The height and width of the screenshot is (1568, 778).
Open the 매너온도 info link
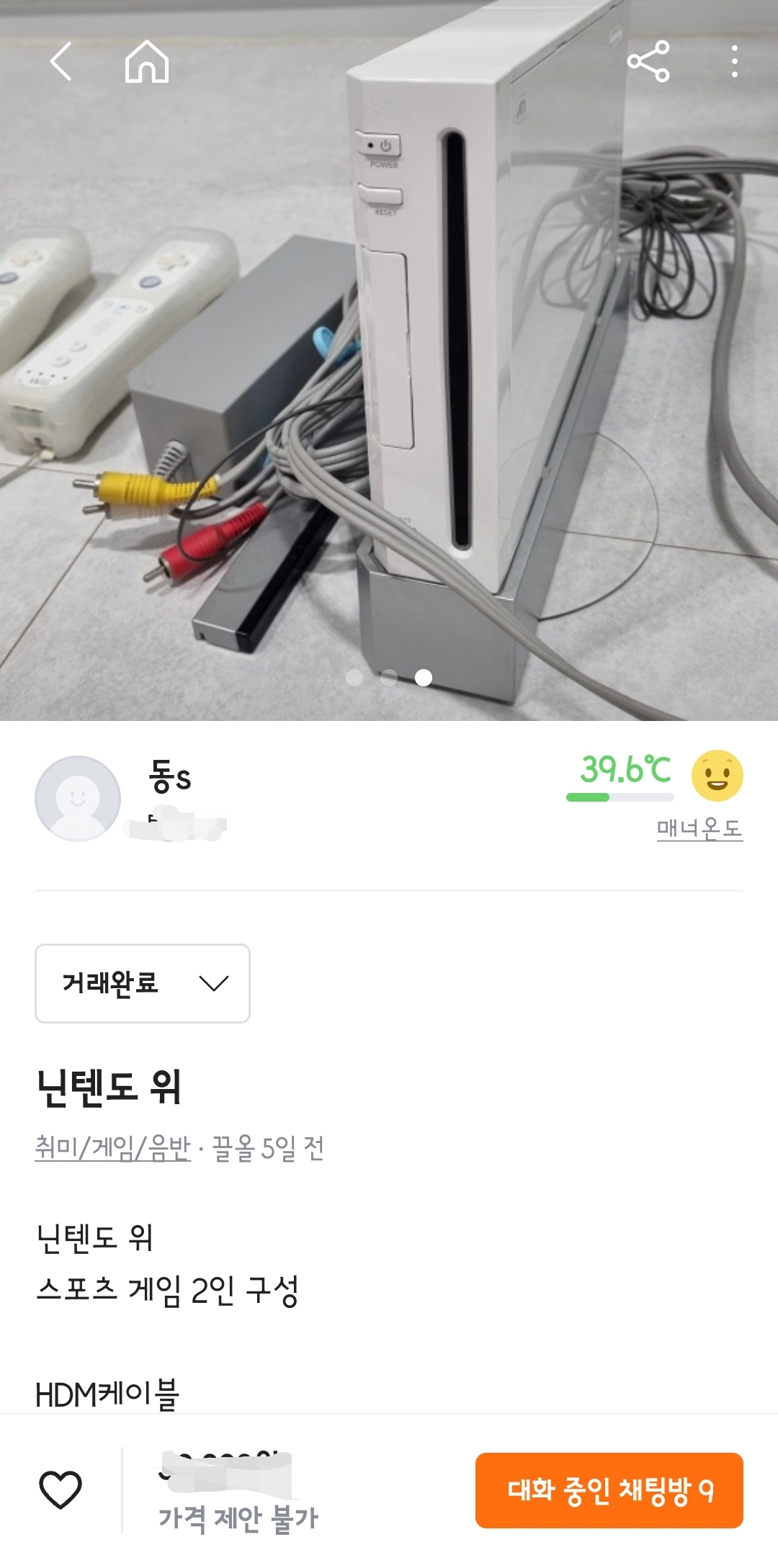click(x=699, y=829)
